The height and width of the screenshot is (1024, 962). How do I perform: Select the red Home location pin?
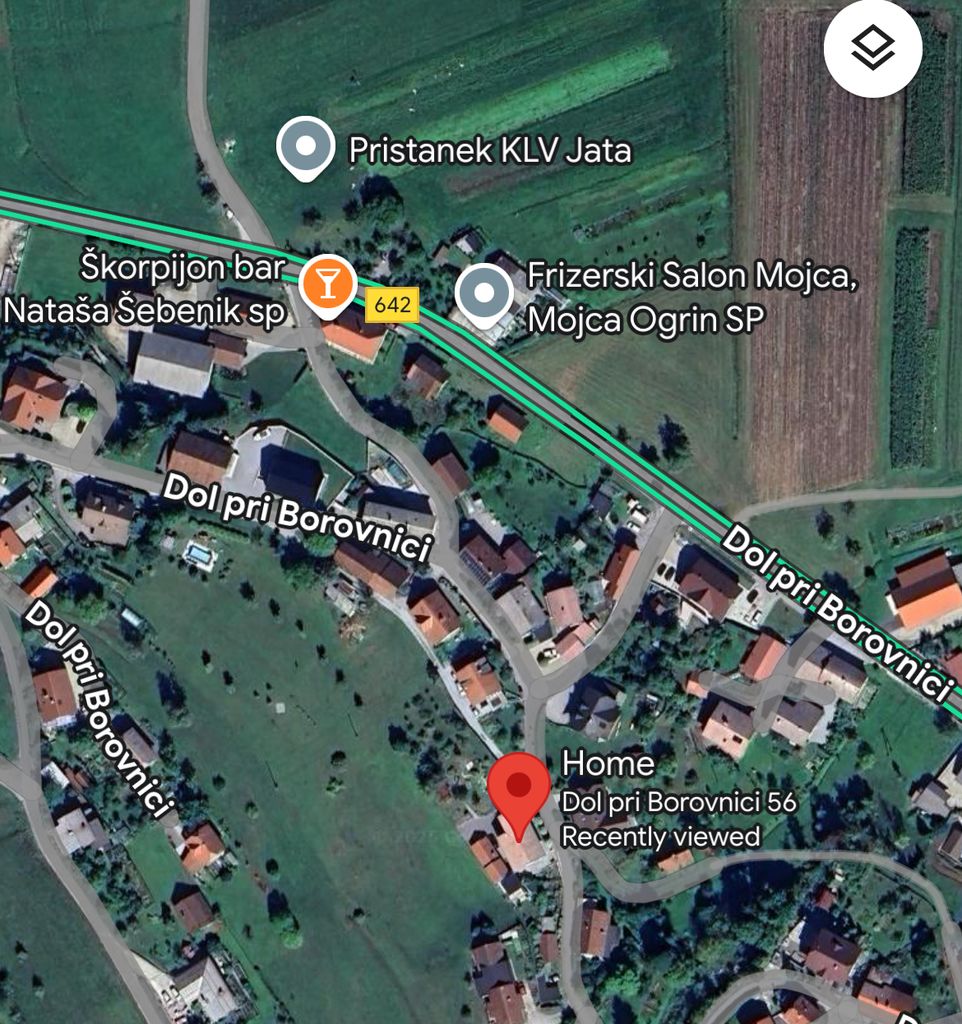(x=518, y=790)
